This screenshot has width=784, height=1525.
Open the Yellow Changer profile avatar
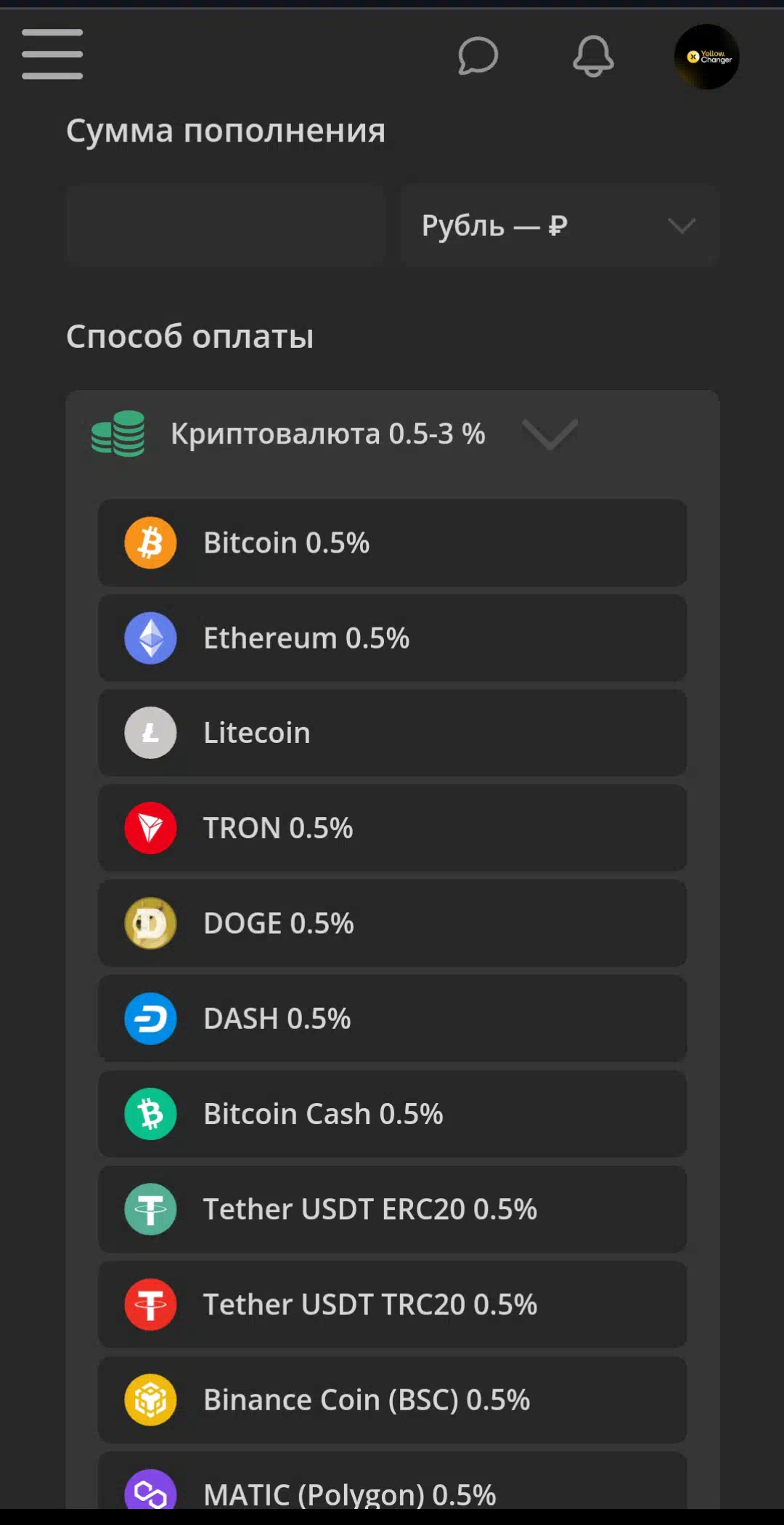click(x=706, y=57)
